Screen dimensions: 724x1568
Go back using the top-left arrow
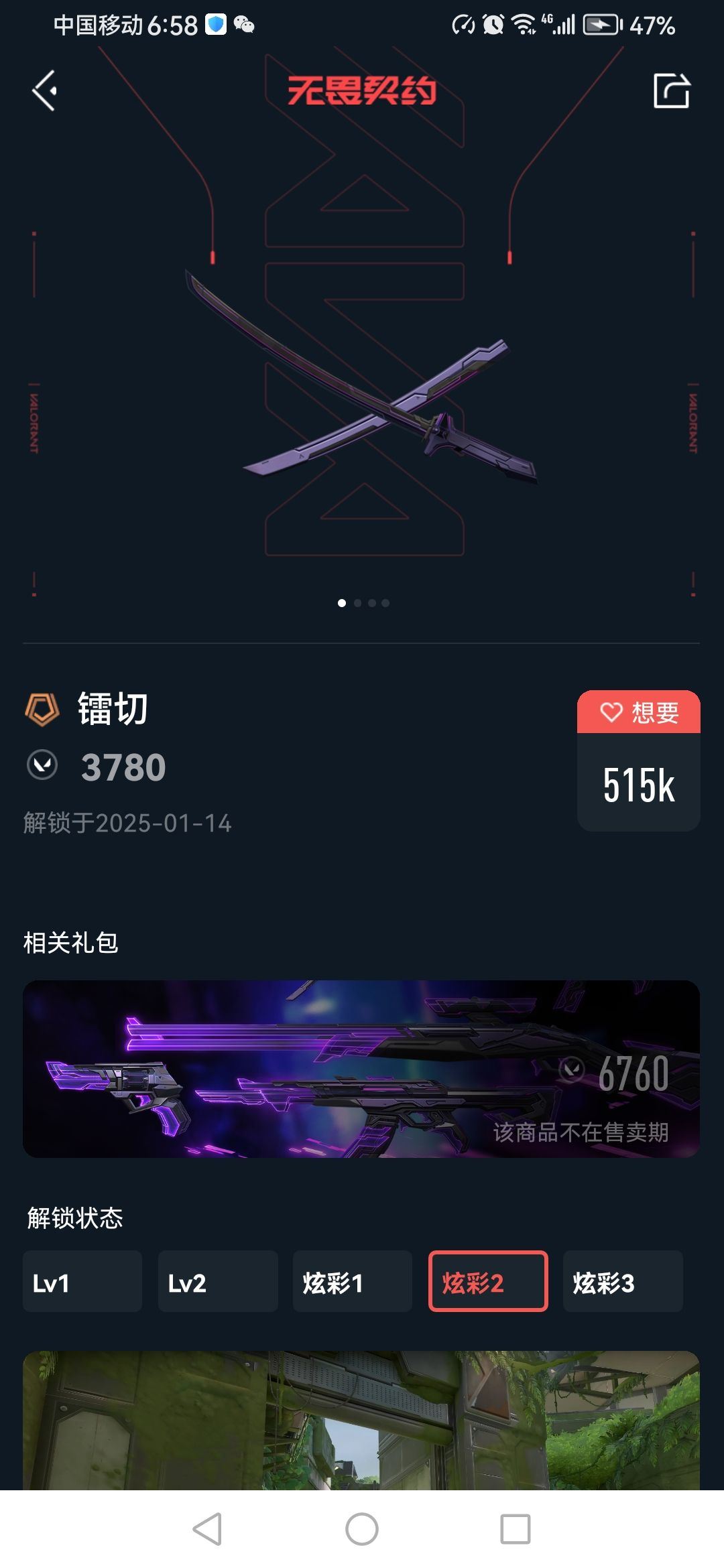pos(45,90)
